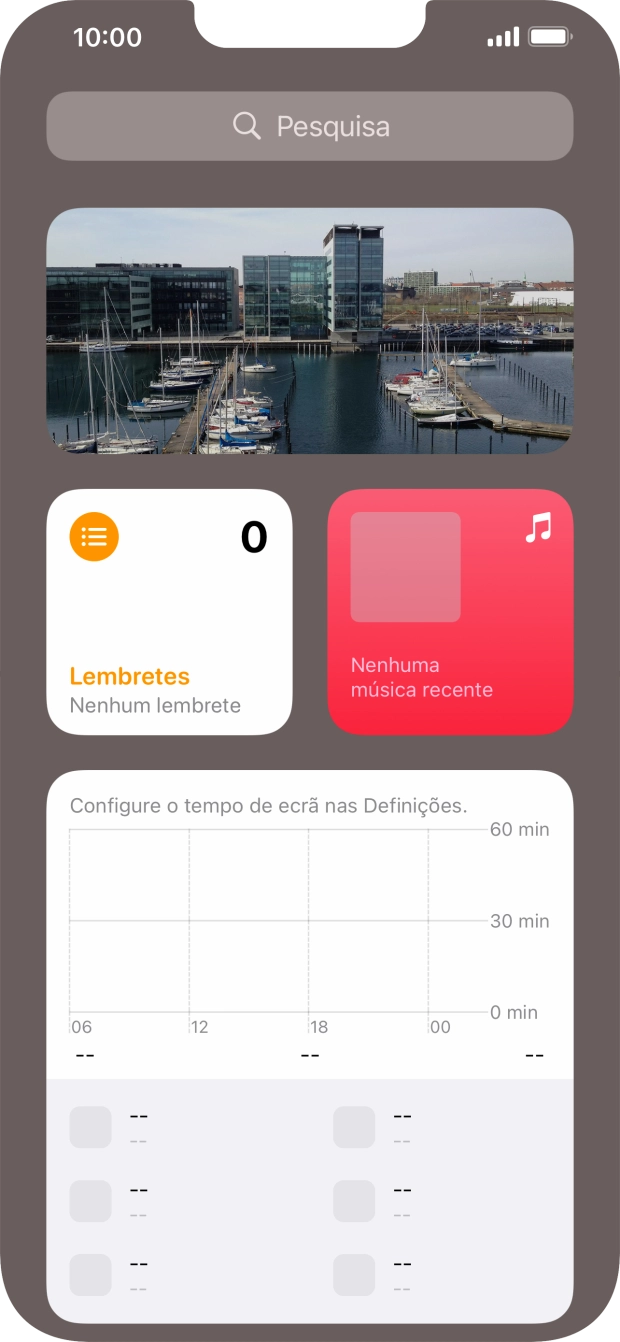Open the marina photo widget
Screen dimensions: 620x1342
pyautogui.click(x=310, y=331)
